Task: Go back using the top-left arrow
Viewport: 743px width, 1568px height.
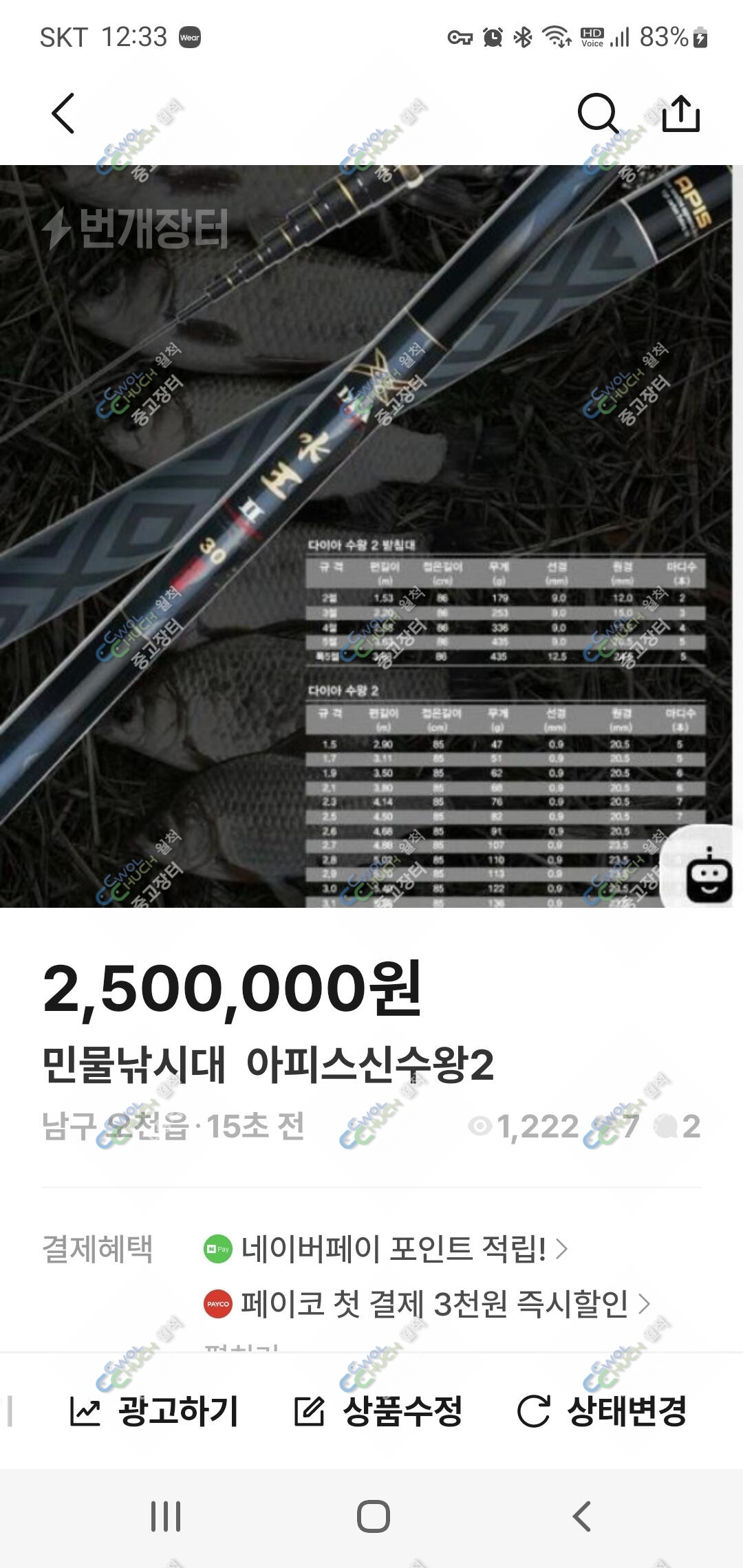Action: [63, 113]
